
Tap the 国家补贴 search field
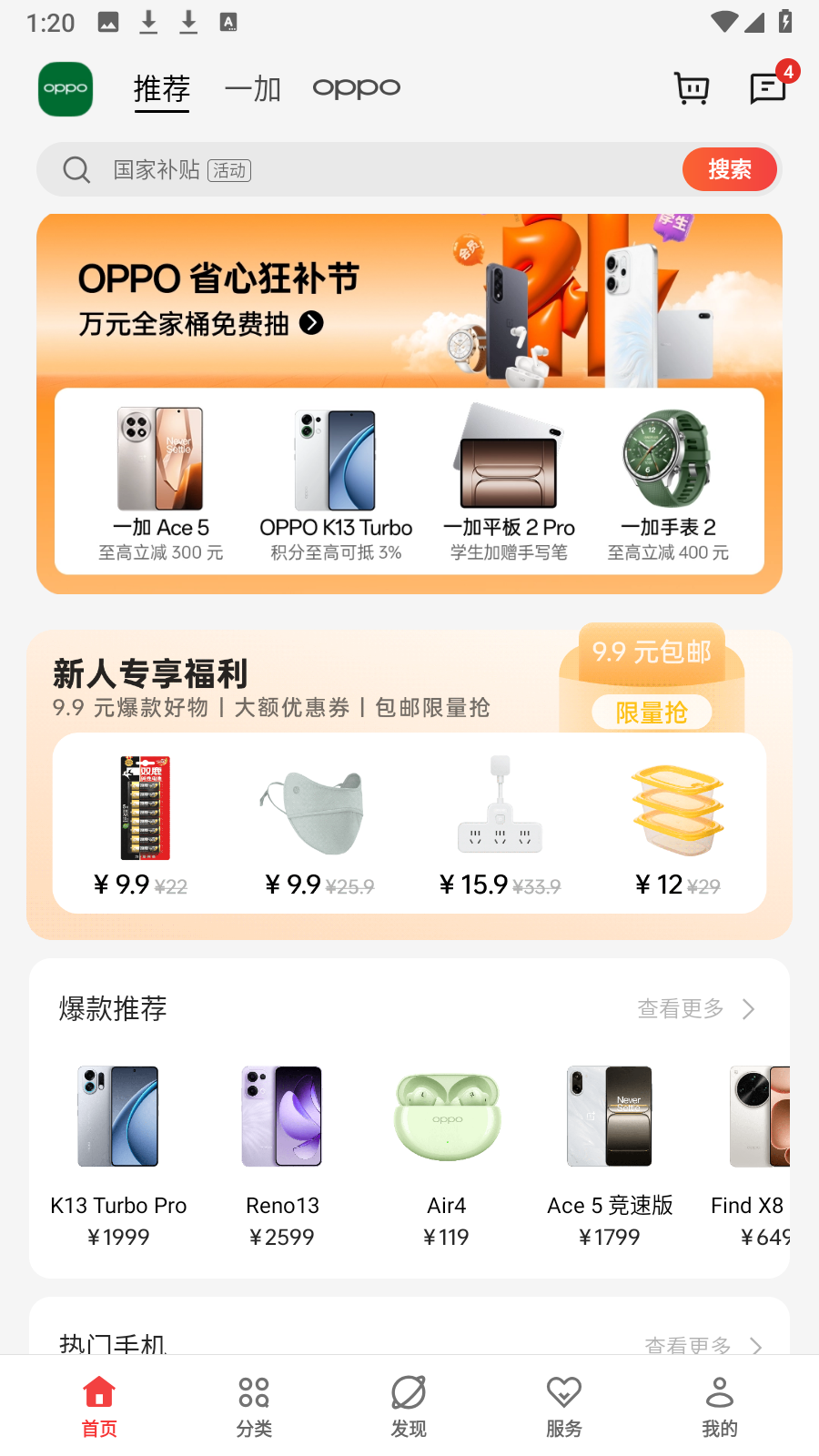coord(364,170)
